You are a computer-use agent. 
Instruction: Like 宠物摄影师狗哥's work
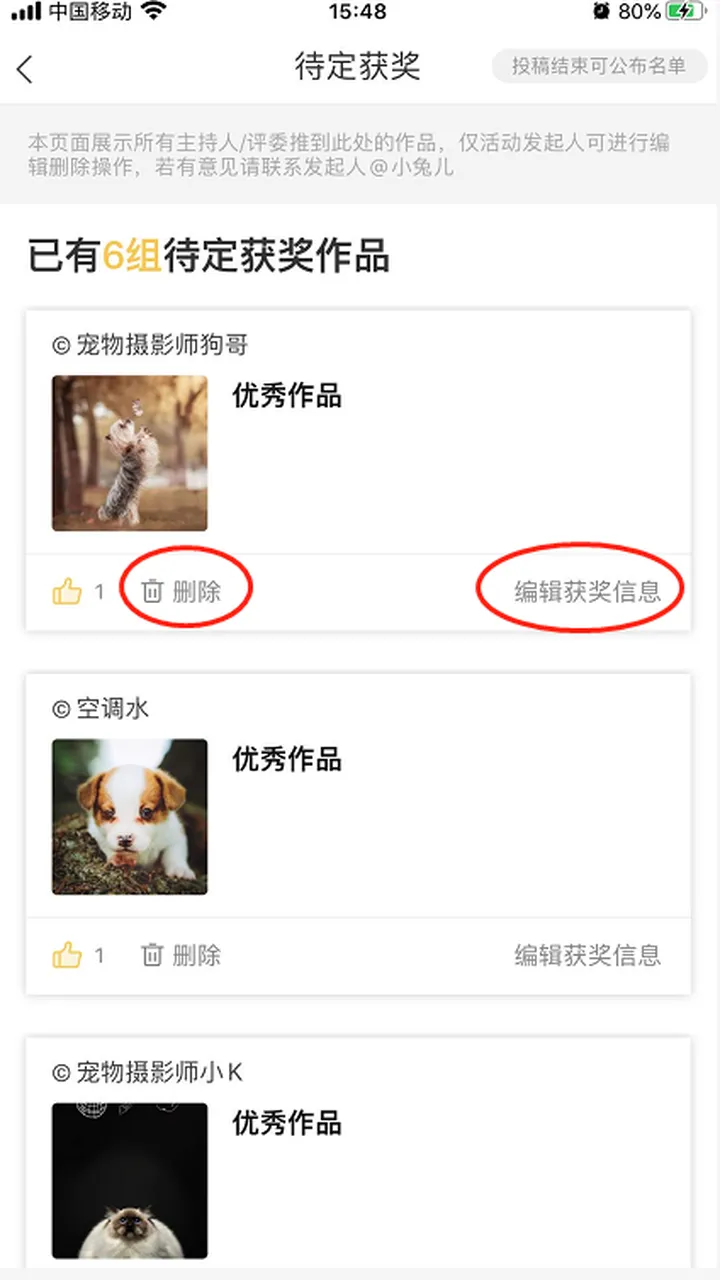click(67, 592)
